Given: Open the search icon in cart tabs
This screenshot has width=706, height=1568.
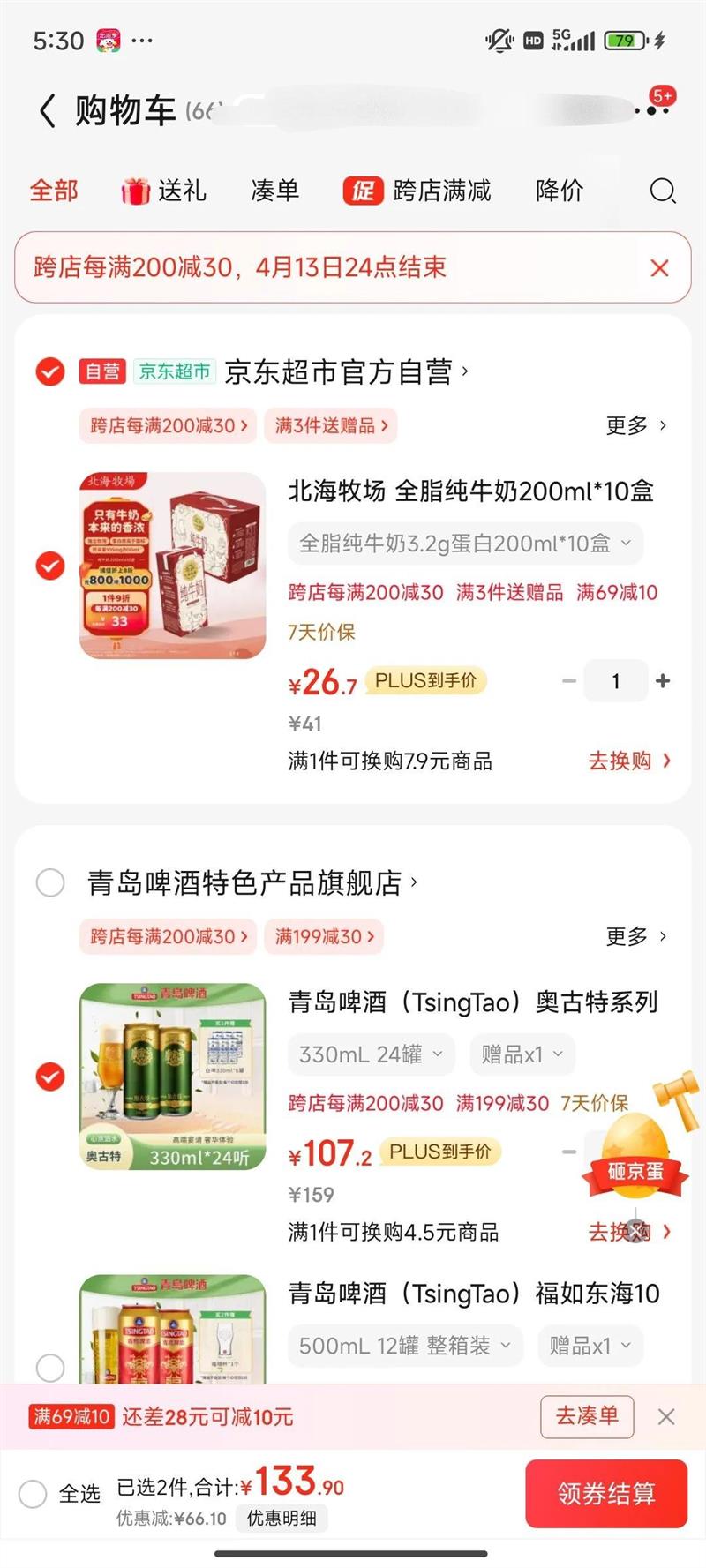Looking at the screenshot, I should pos(662,191).
